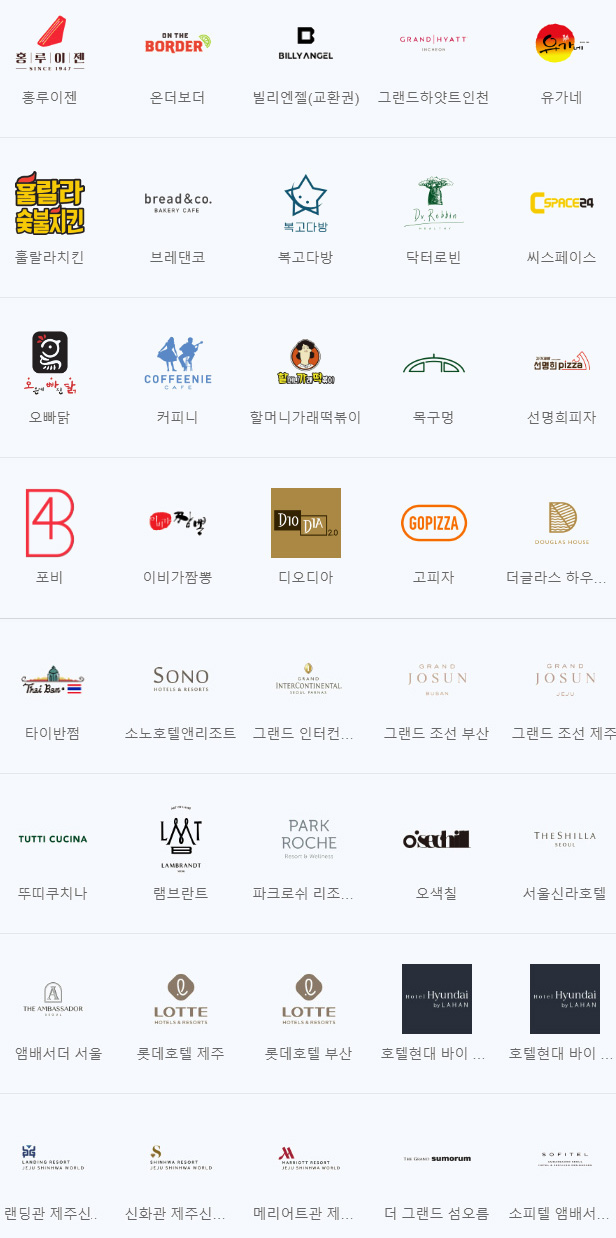
Task: Open 복고다방 brand
Action: pos(306,220)
